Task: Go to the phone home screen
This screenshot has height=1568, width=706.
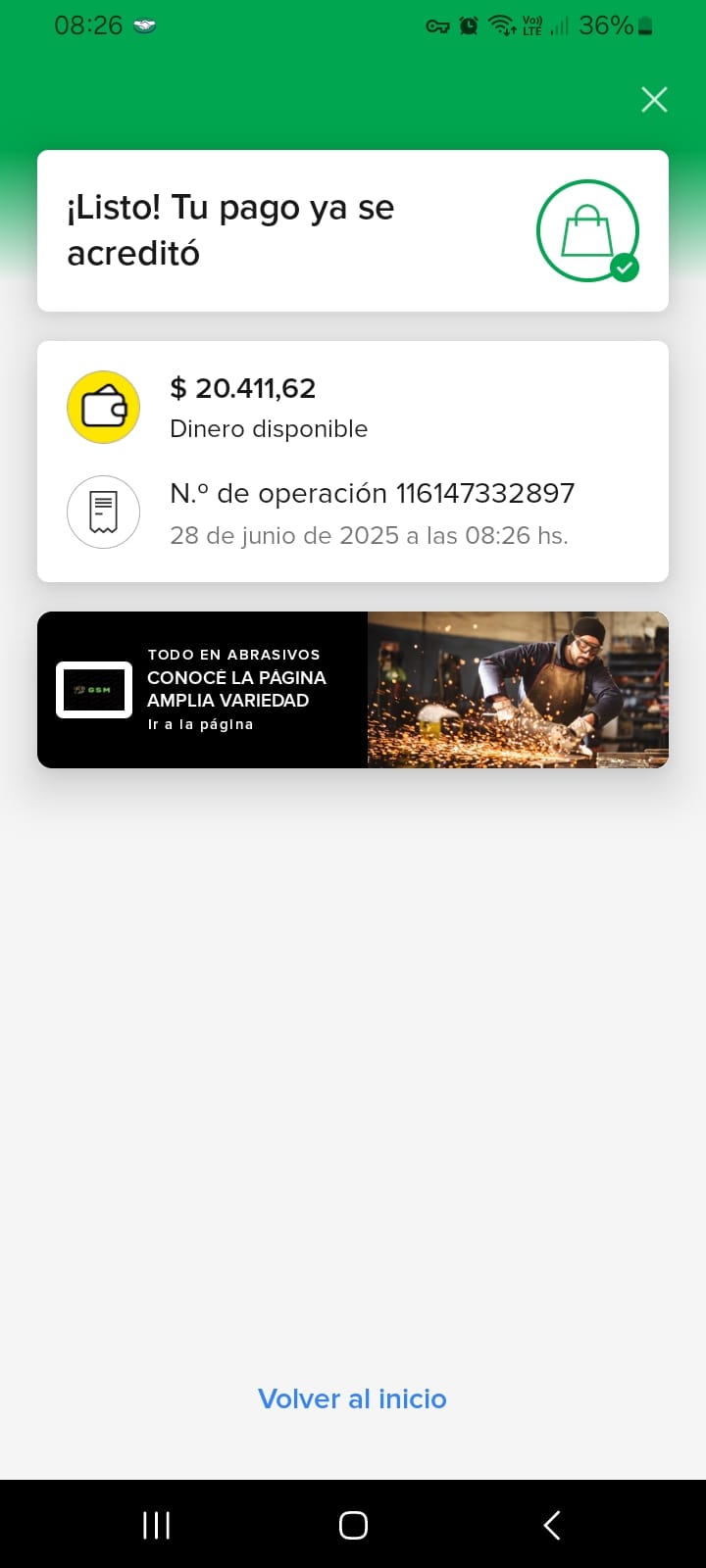Action: 353,1525
